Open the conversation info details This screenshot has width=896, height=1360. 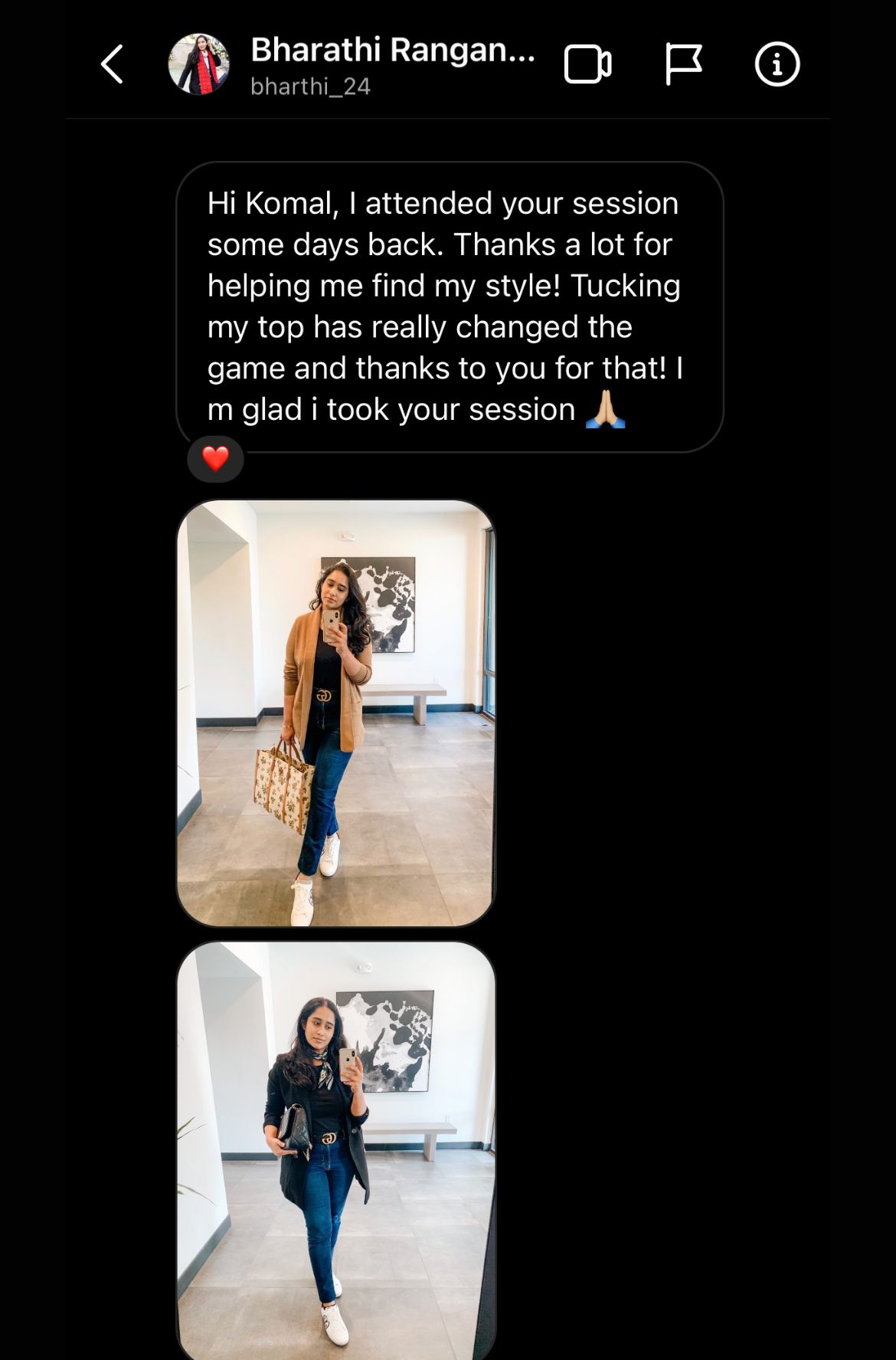point(777,64)
